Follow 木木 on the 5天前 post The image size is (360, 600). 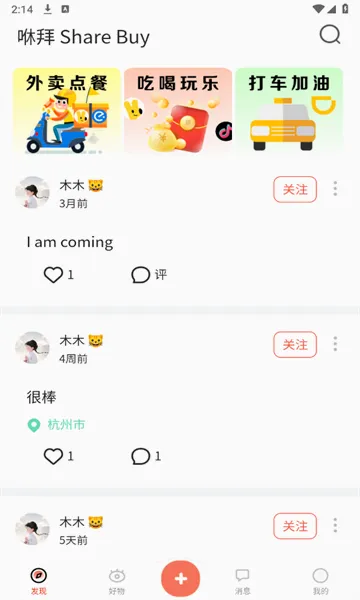point(295,526)
